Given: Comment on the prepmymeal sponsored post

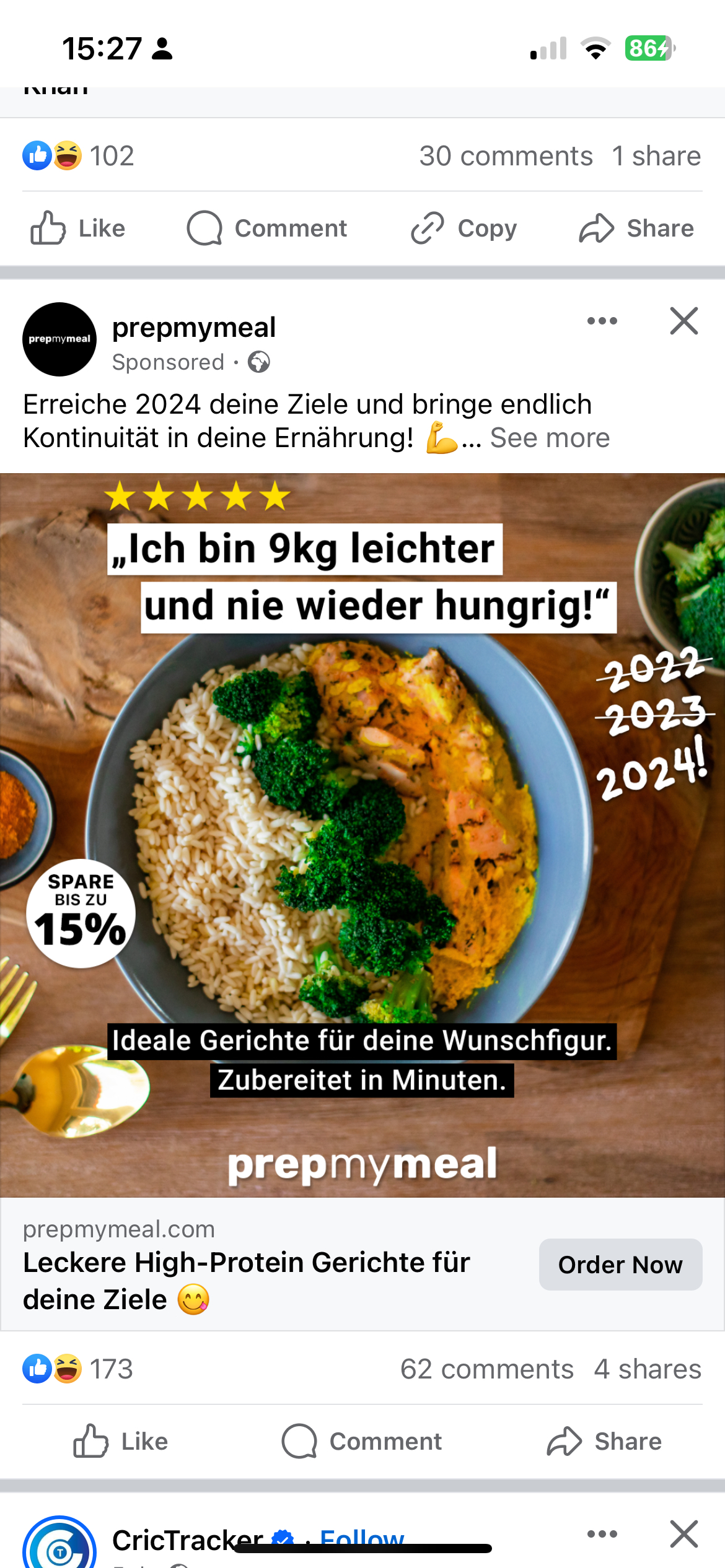Looking at the screenshot, I should (x=362, y=1442).
